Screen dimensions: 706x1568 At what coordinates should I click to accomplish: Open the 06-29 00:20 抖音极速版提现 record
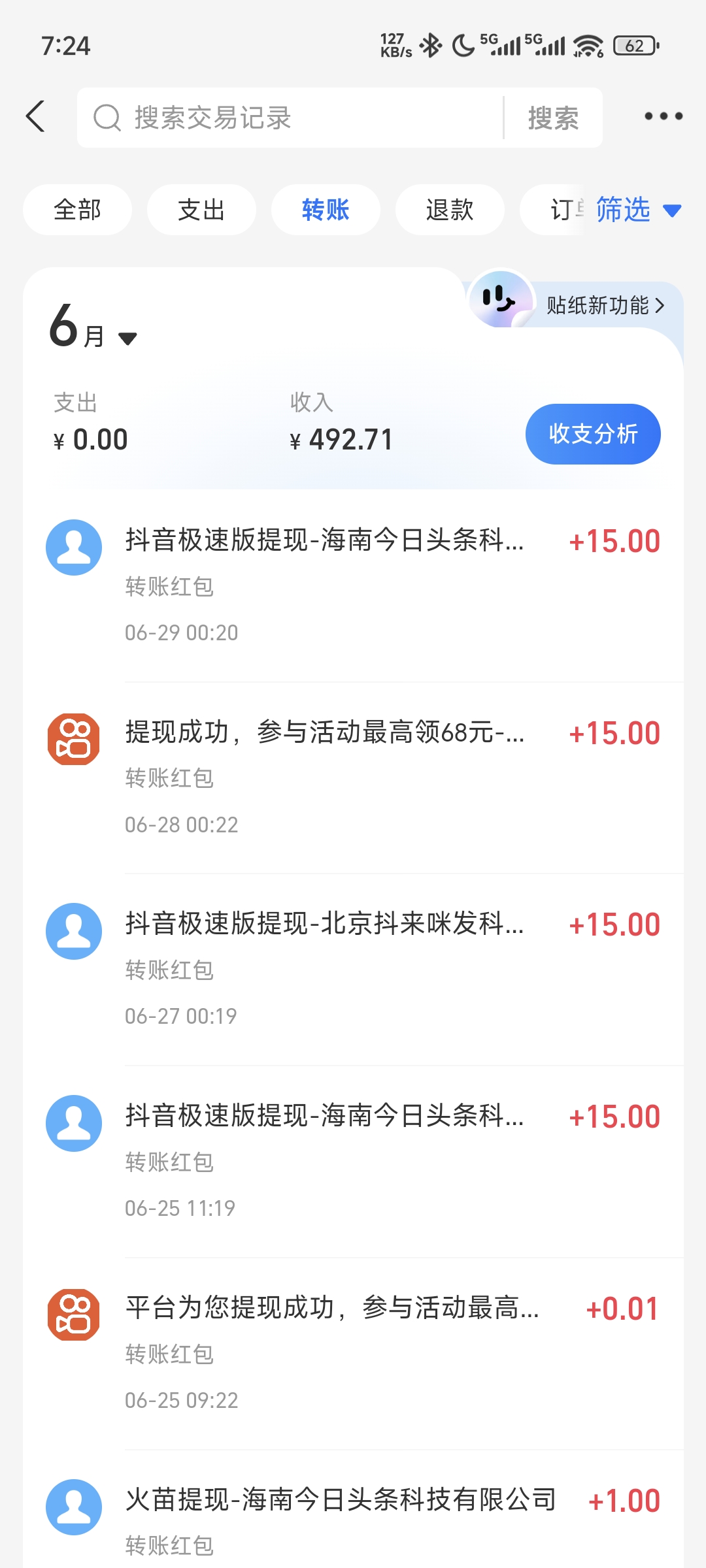coord(353,585)
